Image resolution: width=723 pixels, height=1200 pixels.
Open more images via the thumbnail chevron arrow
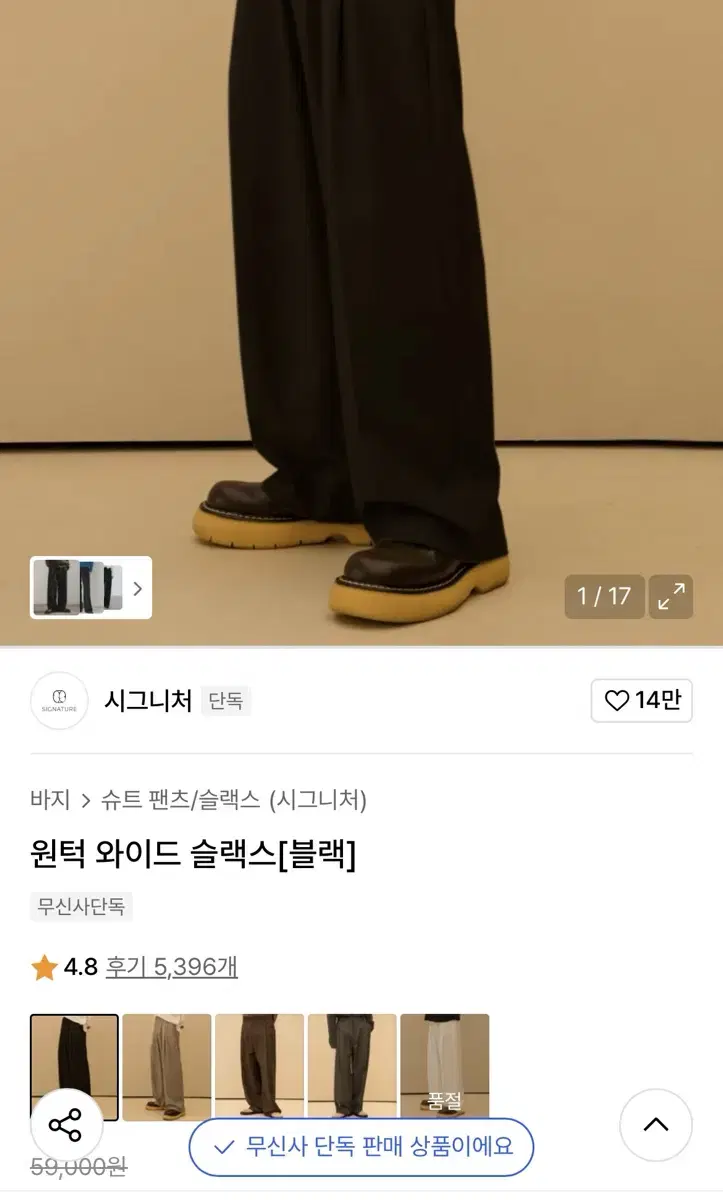coord(137,588)
